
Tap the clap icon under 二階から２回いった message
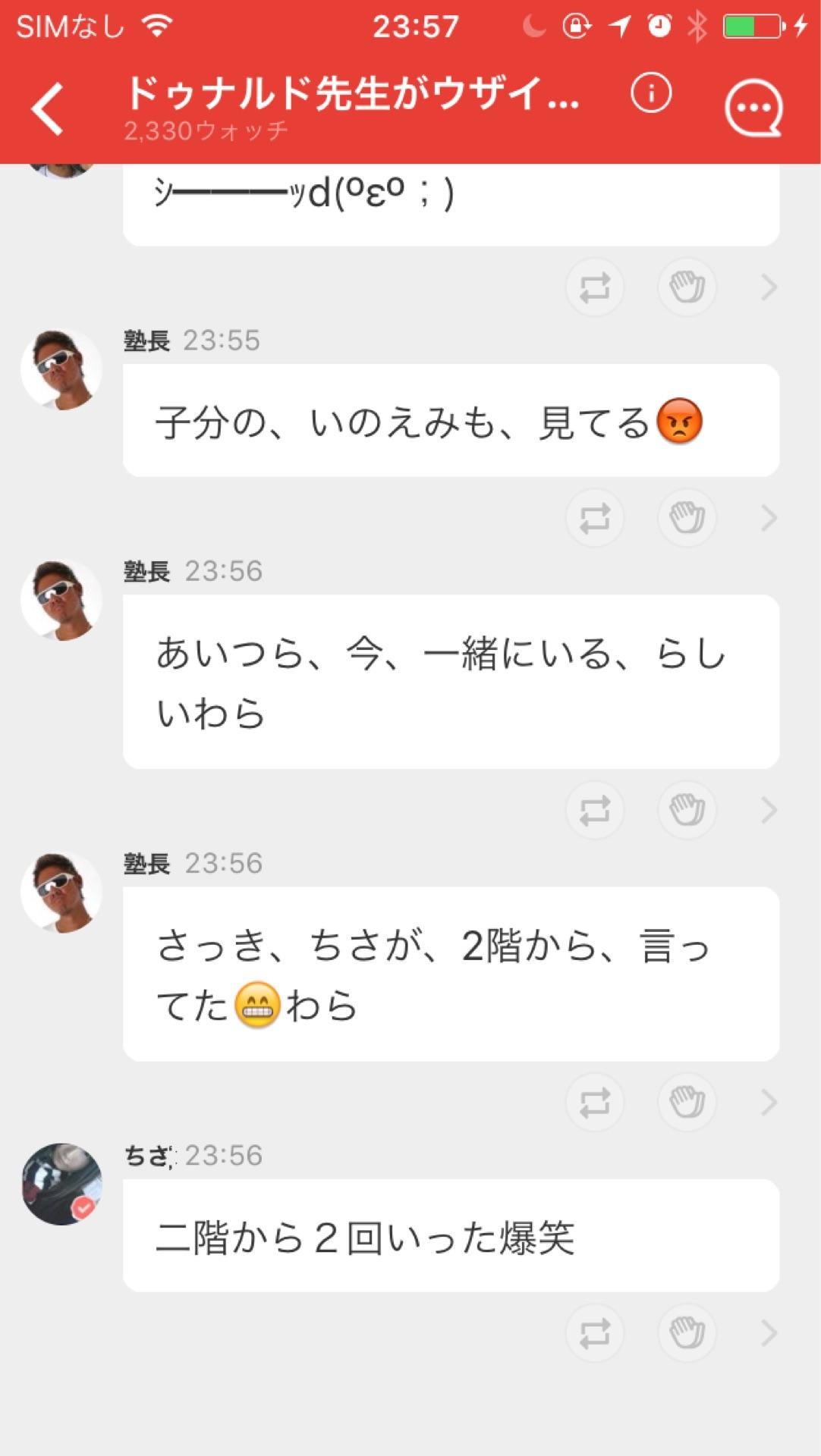tap(686, 1333)
